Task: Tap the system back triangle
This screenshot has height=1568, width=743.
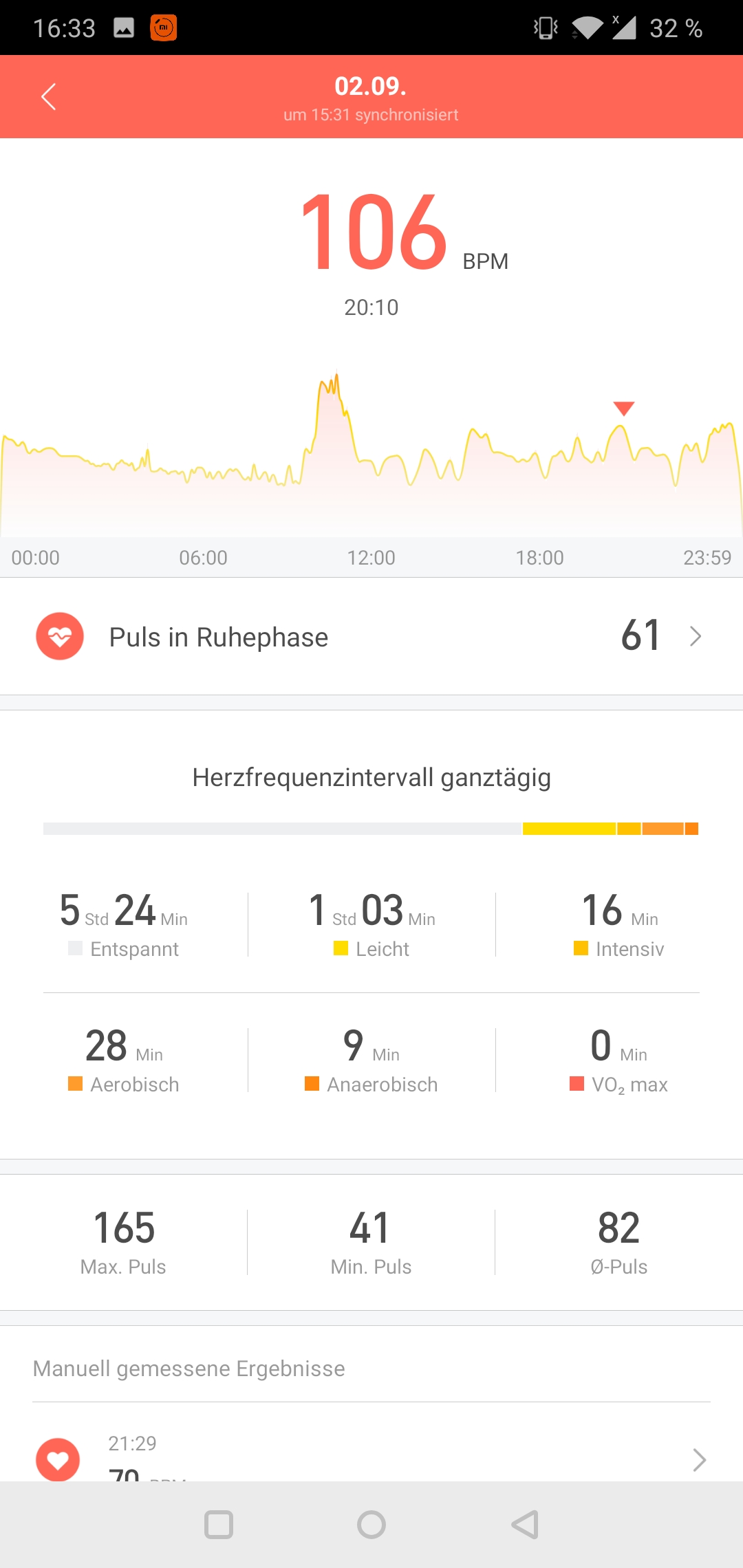Action: (x=525, y=1525)
